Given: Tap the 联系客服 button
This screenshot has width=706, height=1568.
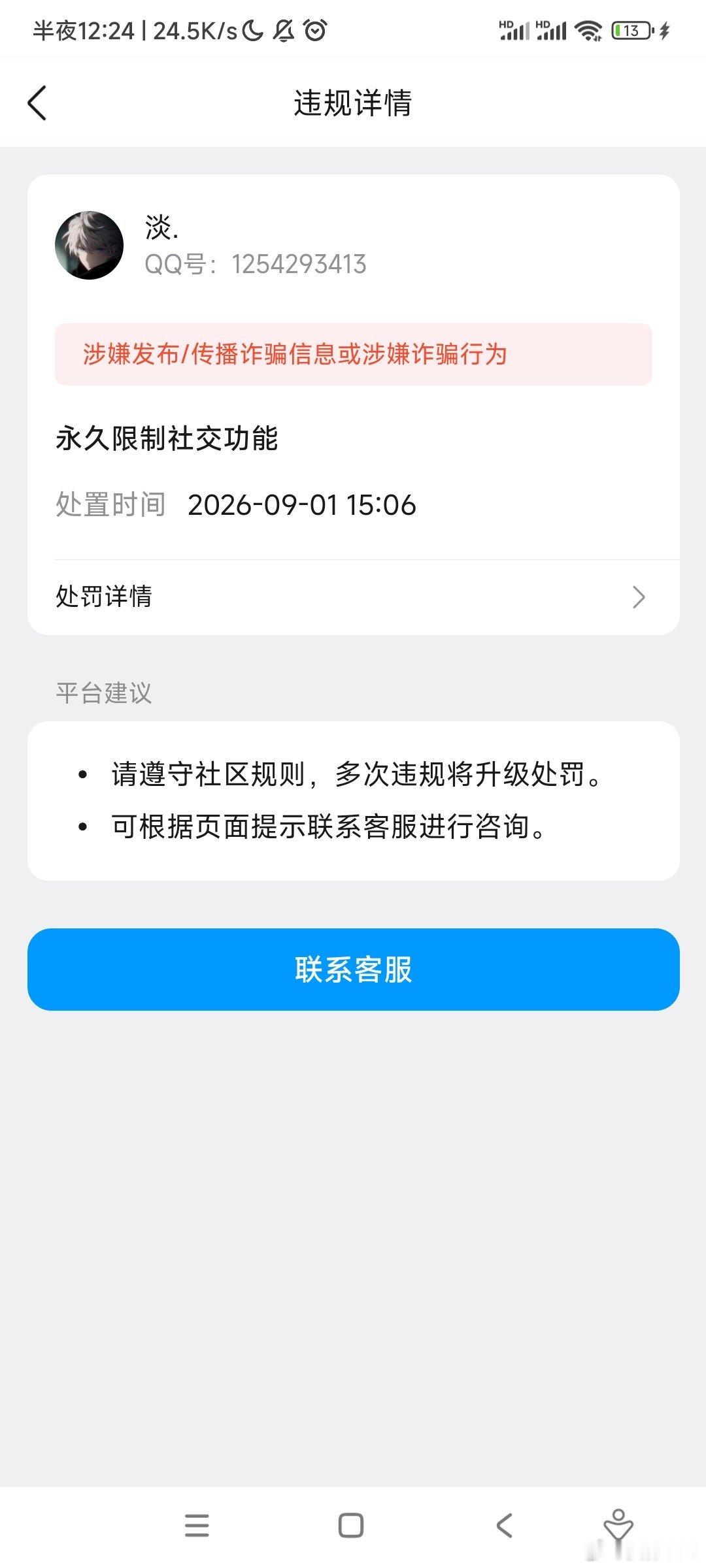Looking at the screenshot, I should pos(353,970).
